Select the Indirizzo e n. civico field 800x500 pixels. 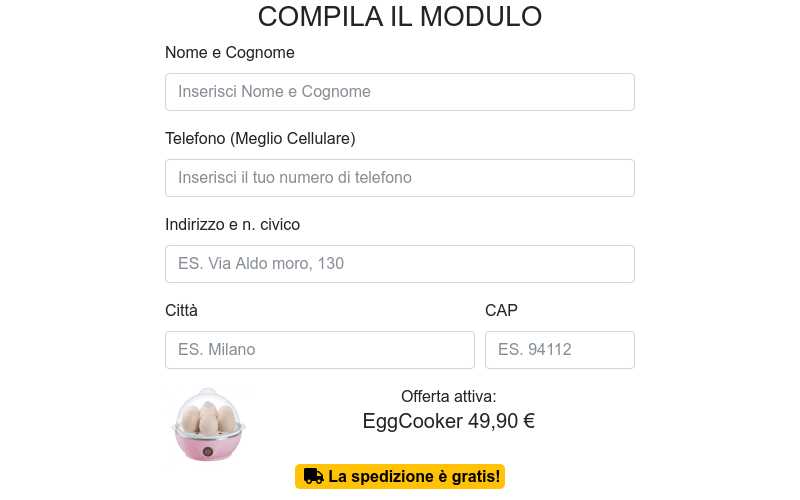[x=400, y=264]
